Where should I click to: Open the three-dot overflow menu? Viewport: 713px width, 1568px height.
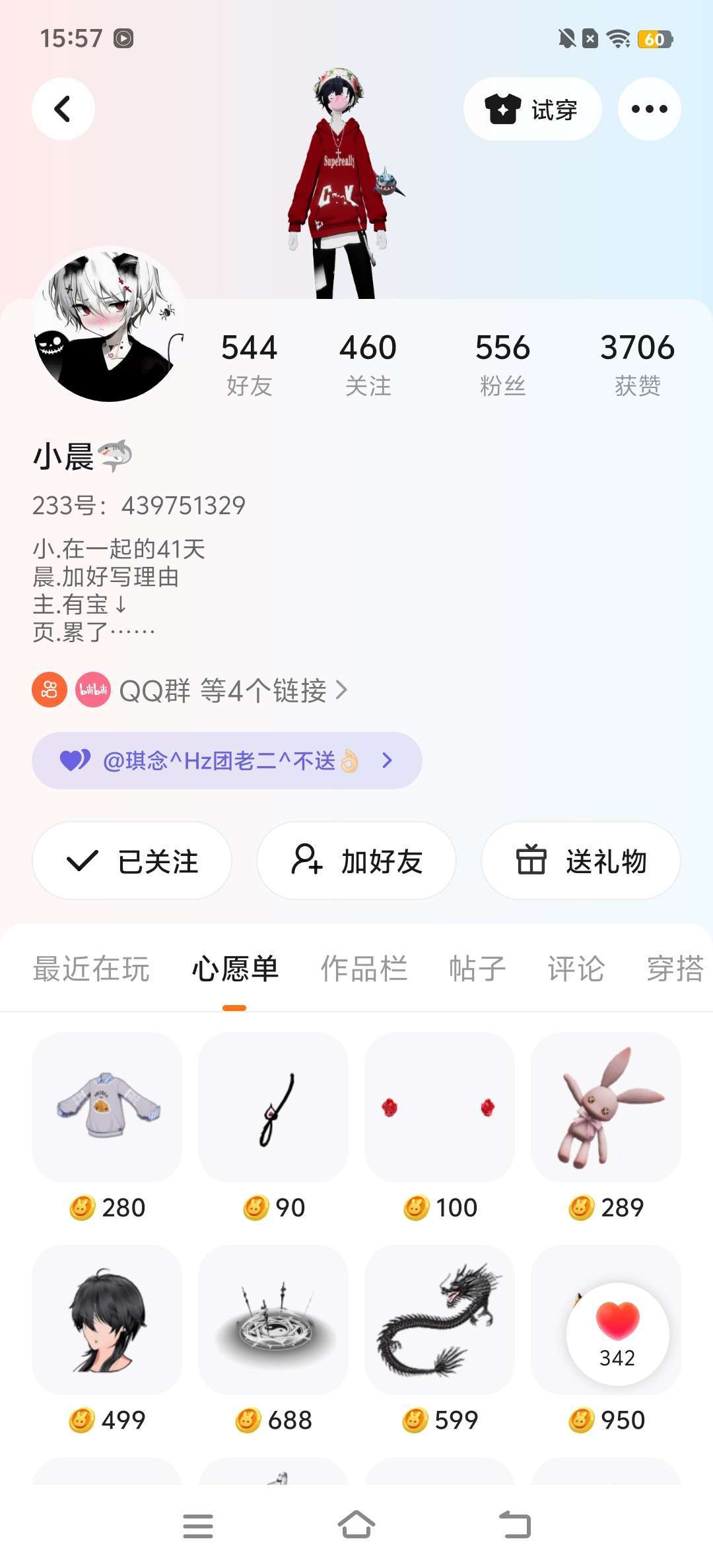[649, 109]
